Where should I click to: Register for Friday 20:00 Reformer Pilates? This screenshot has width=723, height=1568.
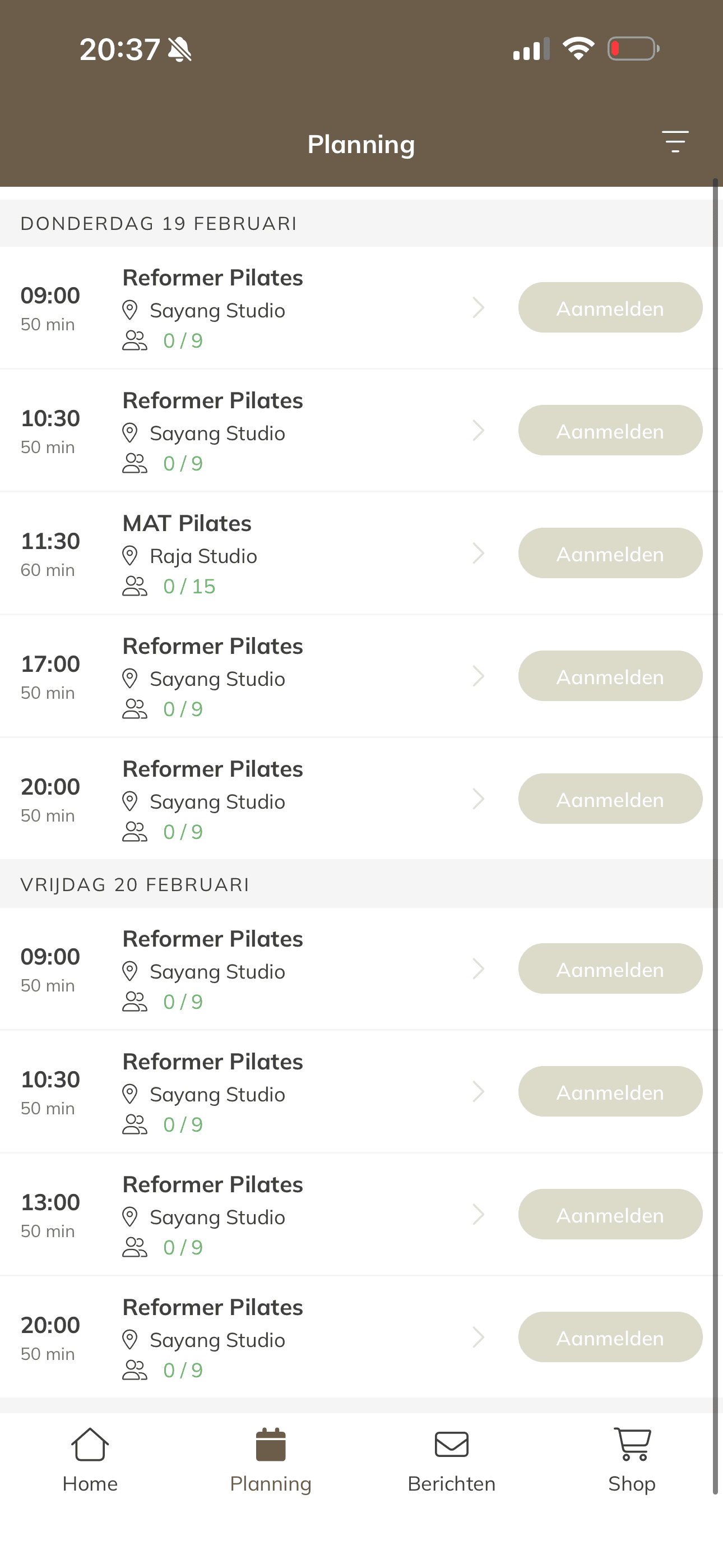[610, 1338]
